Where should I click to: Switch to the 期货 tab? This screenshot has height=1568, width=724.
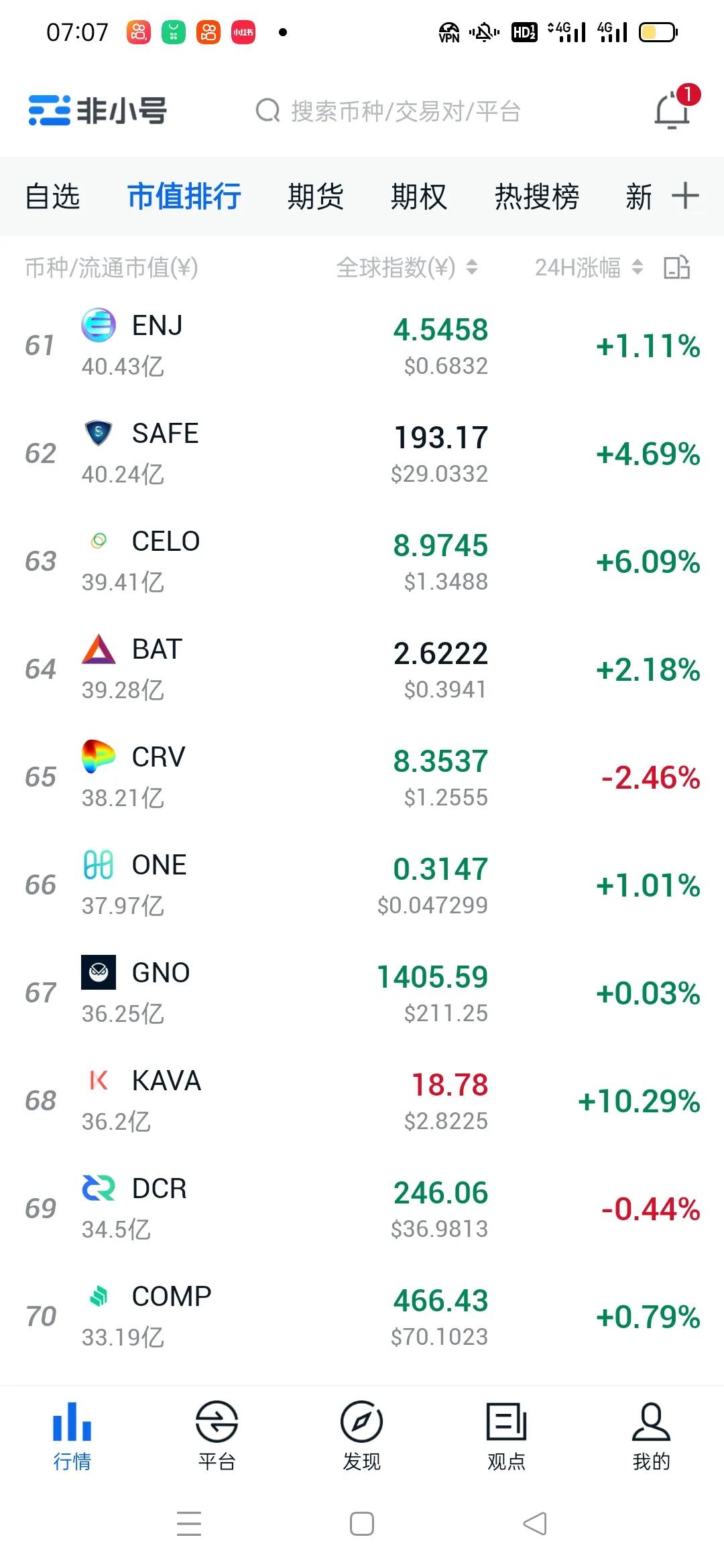point(315,197)
